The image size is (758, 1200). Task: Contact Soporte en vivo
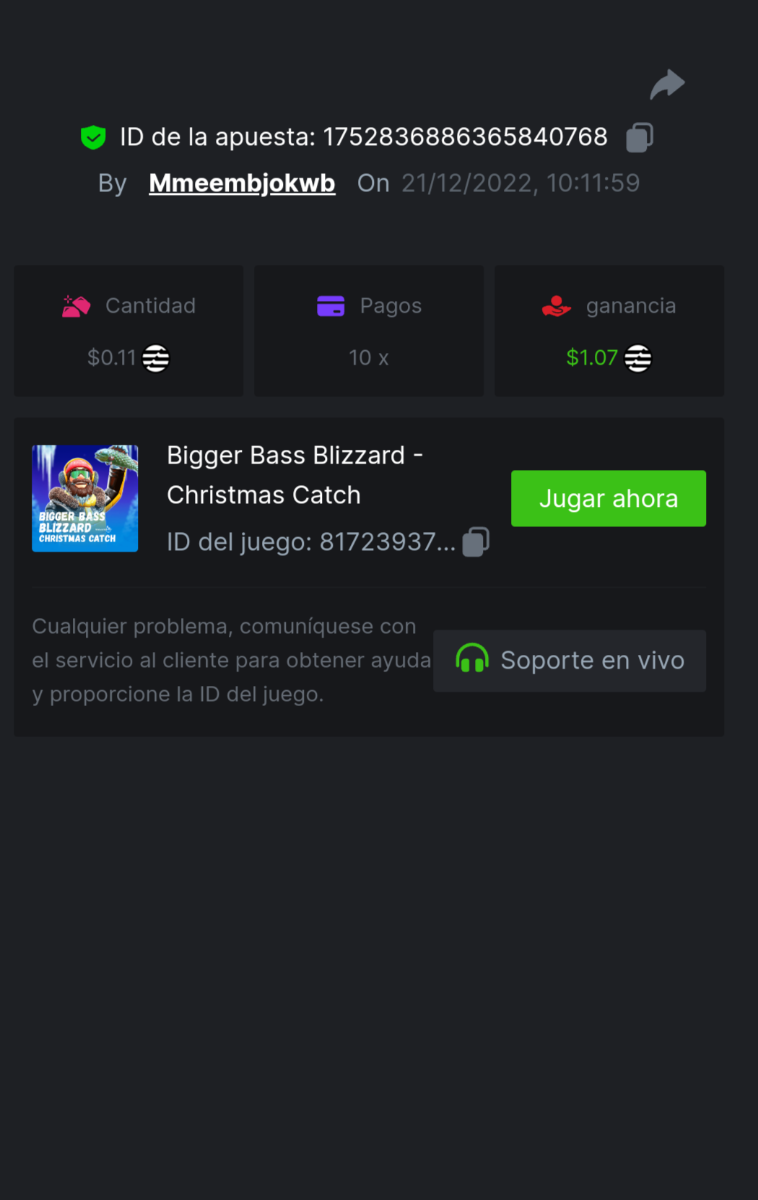coord(569,660)
